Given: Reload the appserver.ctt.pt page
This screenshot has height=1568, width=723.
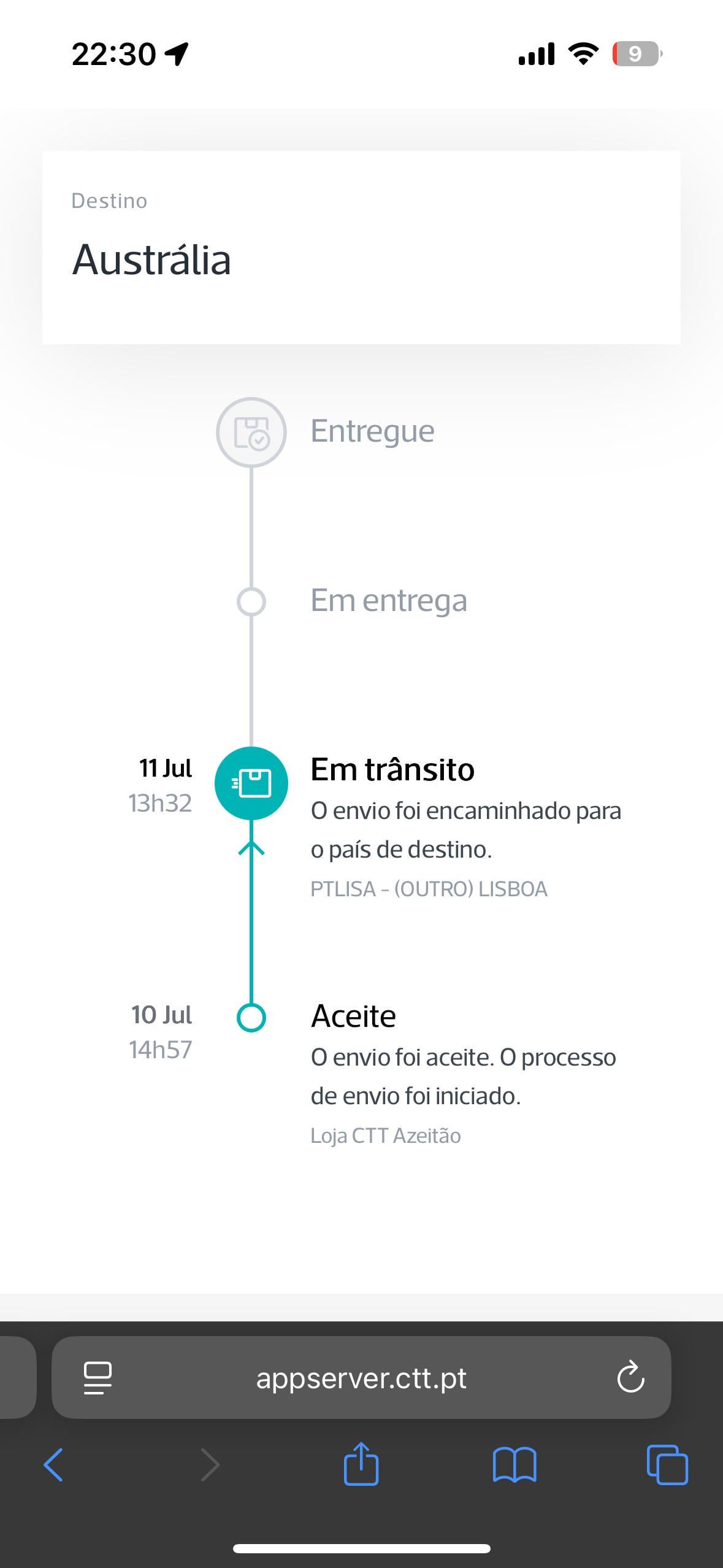Looking at the screenshot, I should click(x=630, y=1378).
